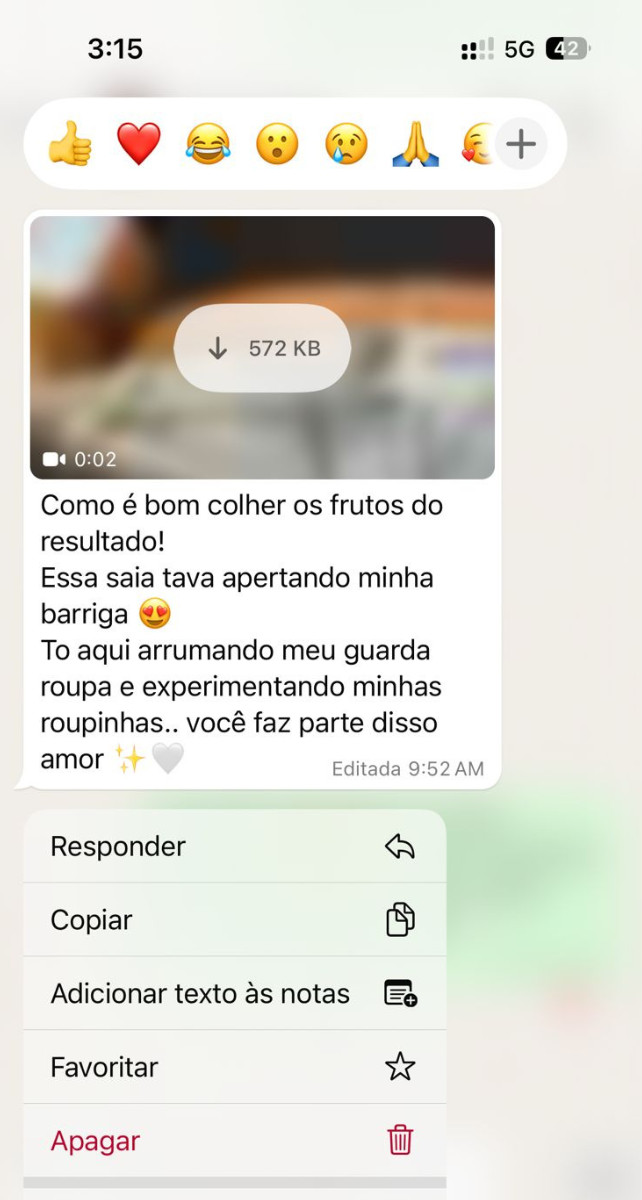Select Responder to reply to message
The height and width of the screenshot is (1200, 642).
[x=234, y=847]
